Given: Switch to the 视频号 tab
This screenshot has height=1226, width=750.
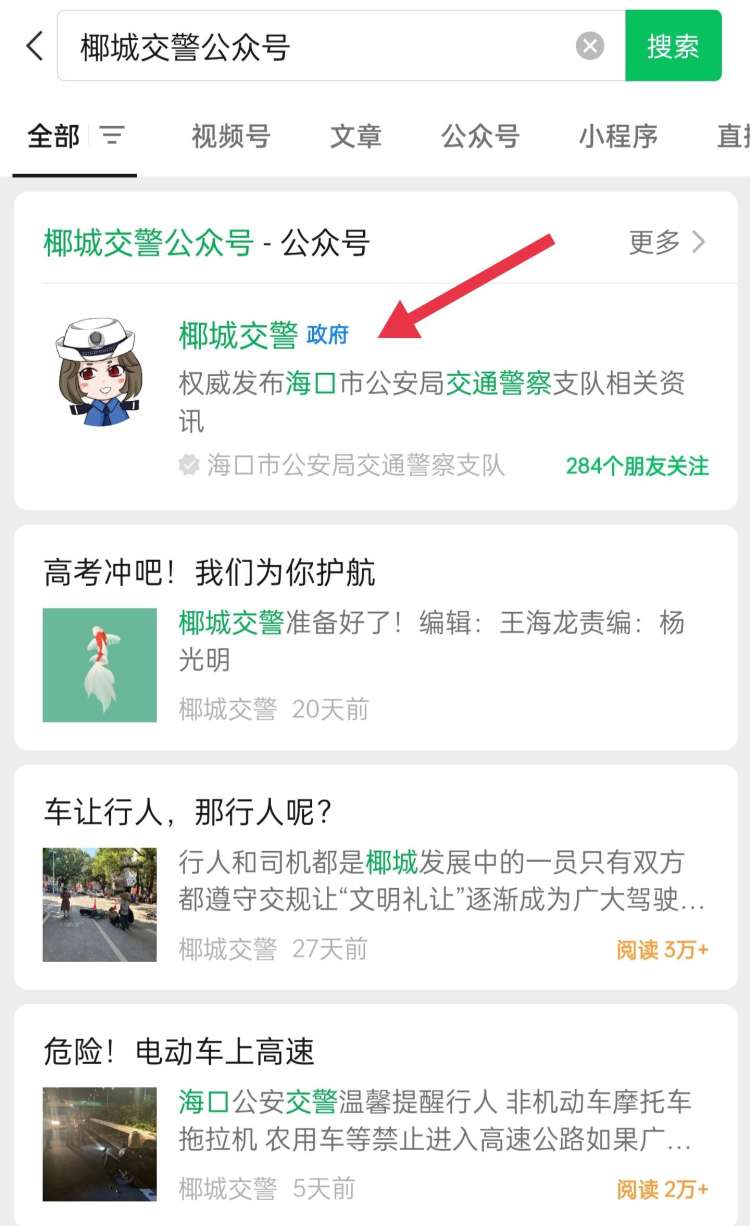Looking at the screenshot, I should tap(229, 137).
